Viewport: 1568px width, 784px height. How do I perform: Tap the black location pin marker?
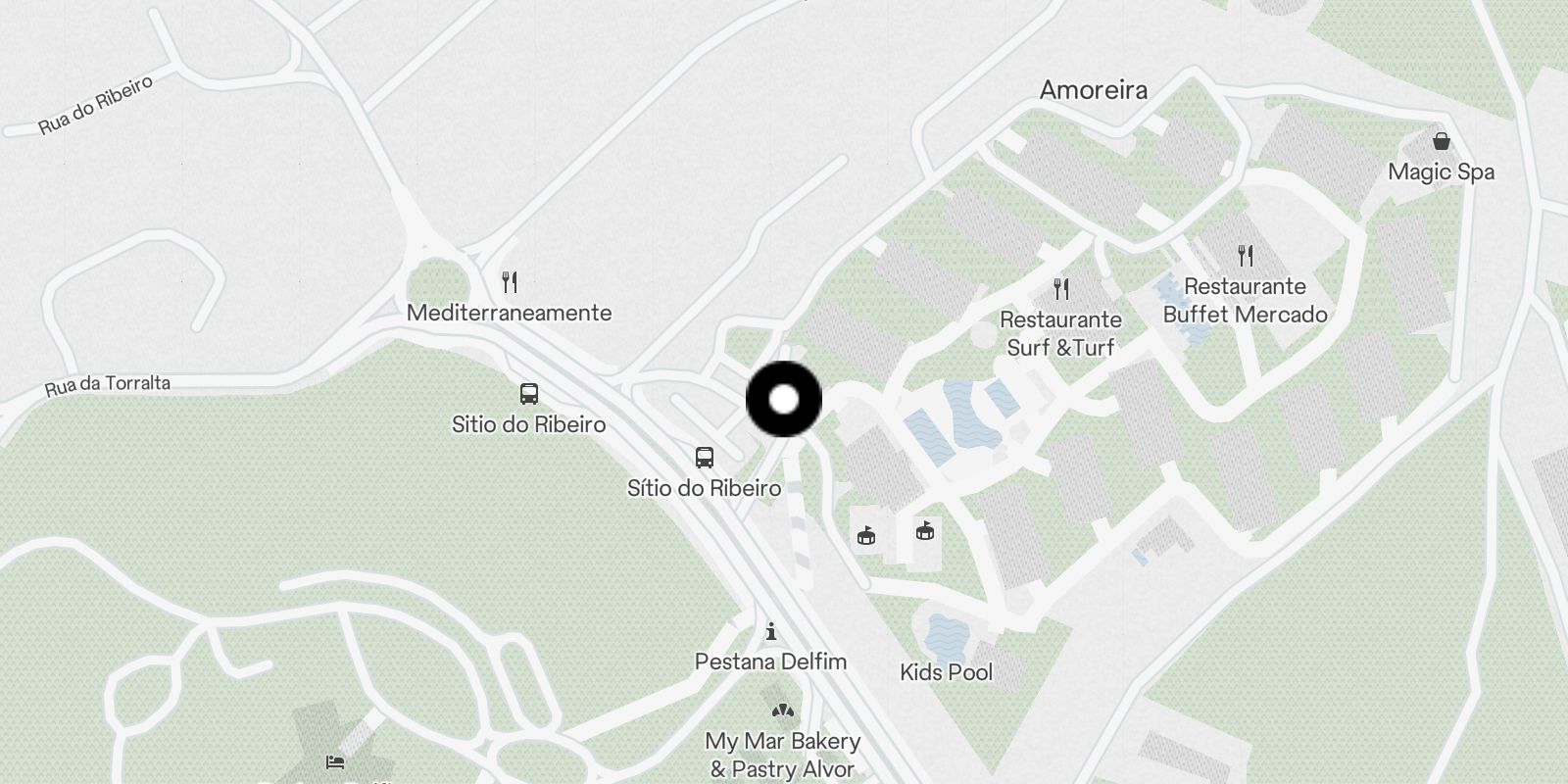[x=784, y=400]
